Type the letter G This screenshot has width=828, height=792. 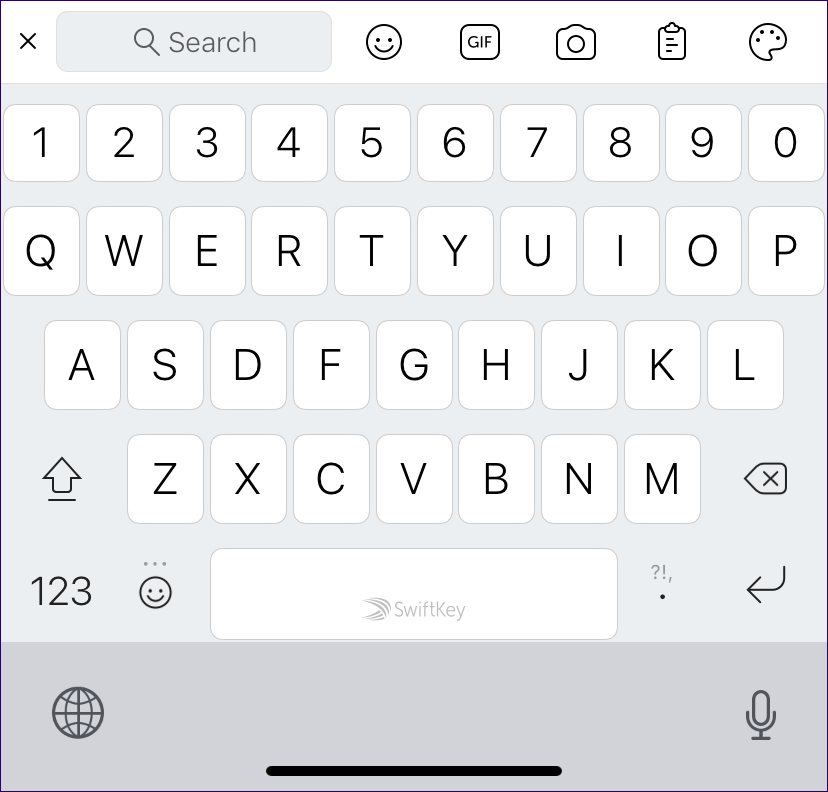tap(413, 366)
